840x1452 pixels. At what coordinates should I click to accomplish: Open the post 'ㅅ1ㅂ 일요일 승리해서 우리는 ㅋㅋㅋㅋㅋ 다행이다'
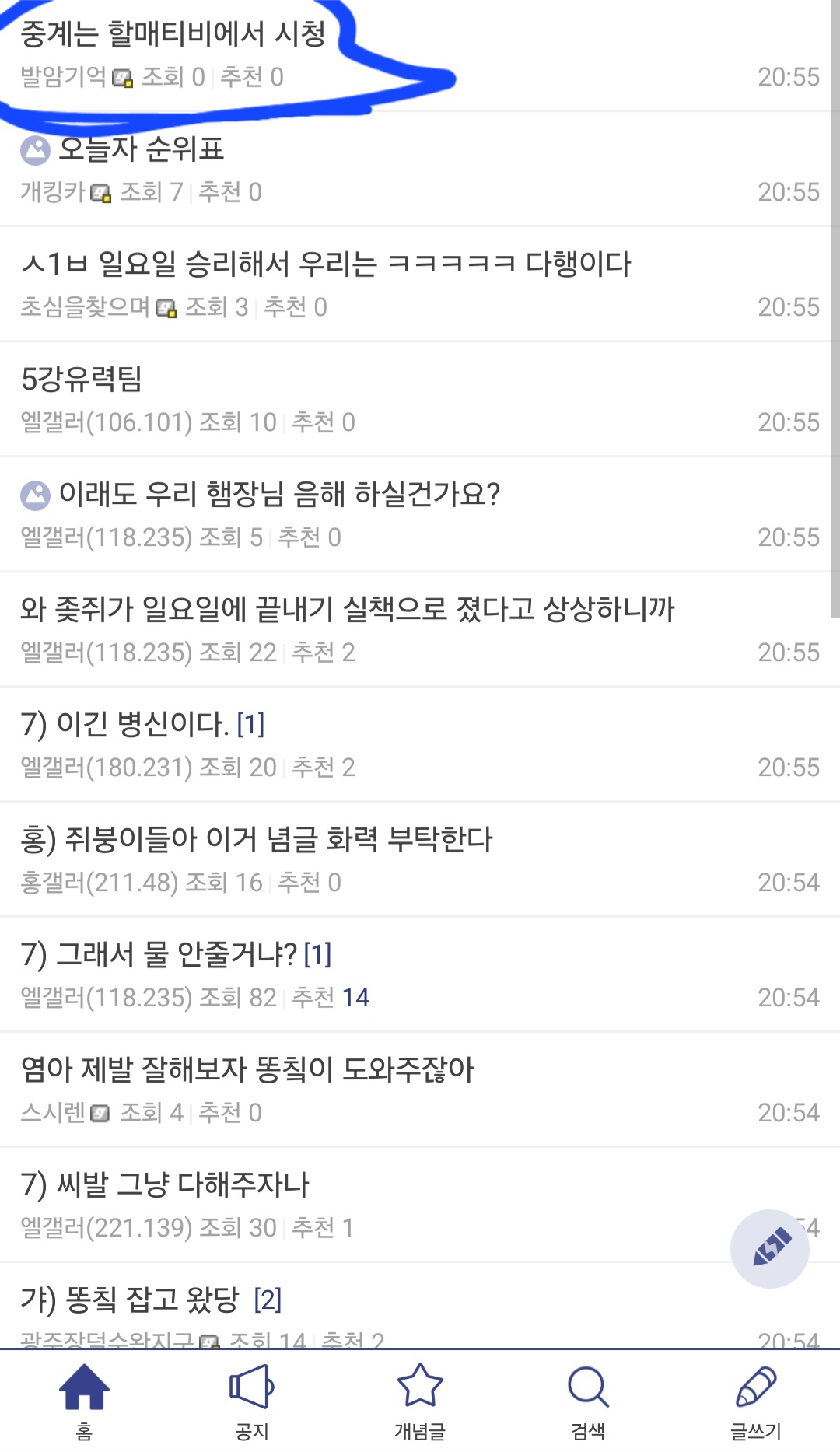tap(325, 264)
